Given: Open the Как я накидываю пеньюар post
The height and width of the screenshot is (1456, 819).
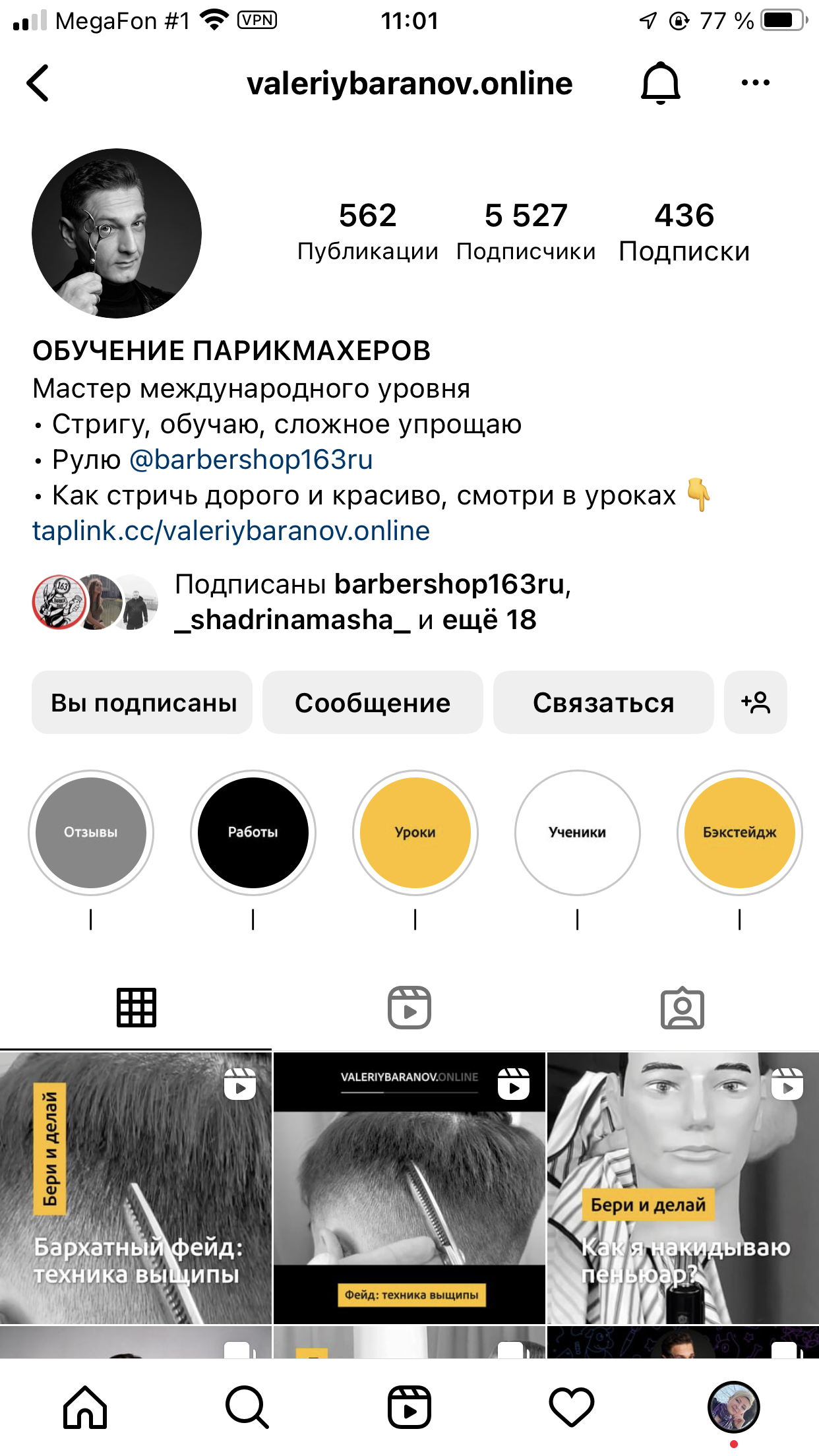Looking at the screenshot, I should 683,1188.
